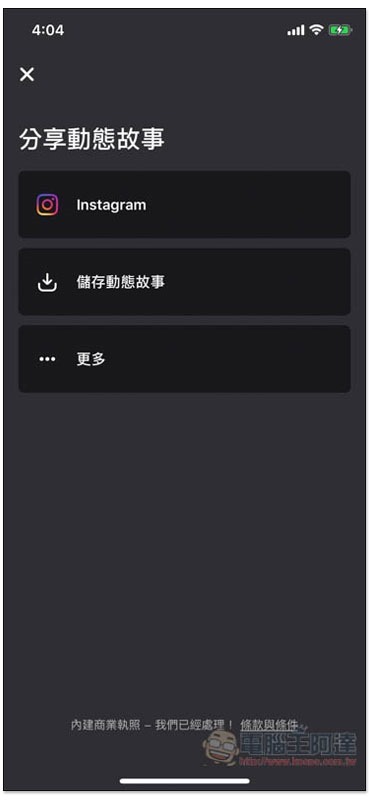
Task: Close the share story screen
Action: point(27,74)
